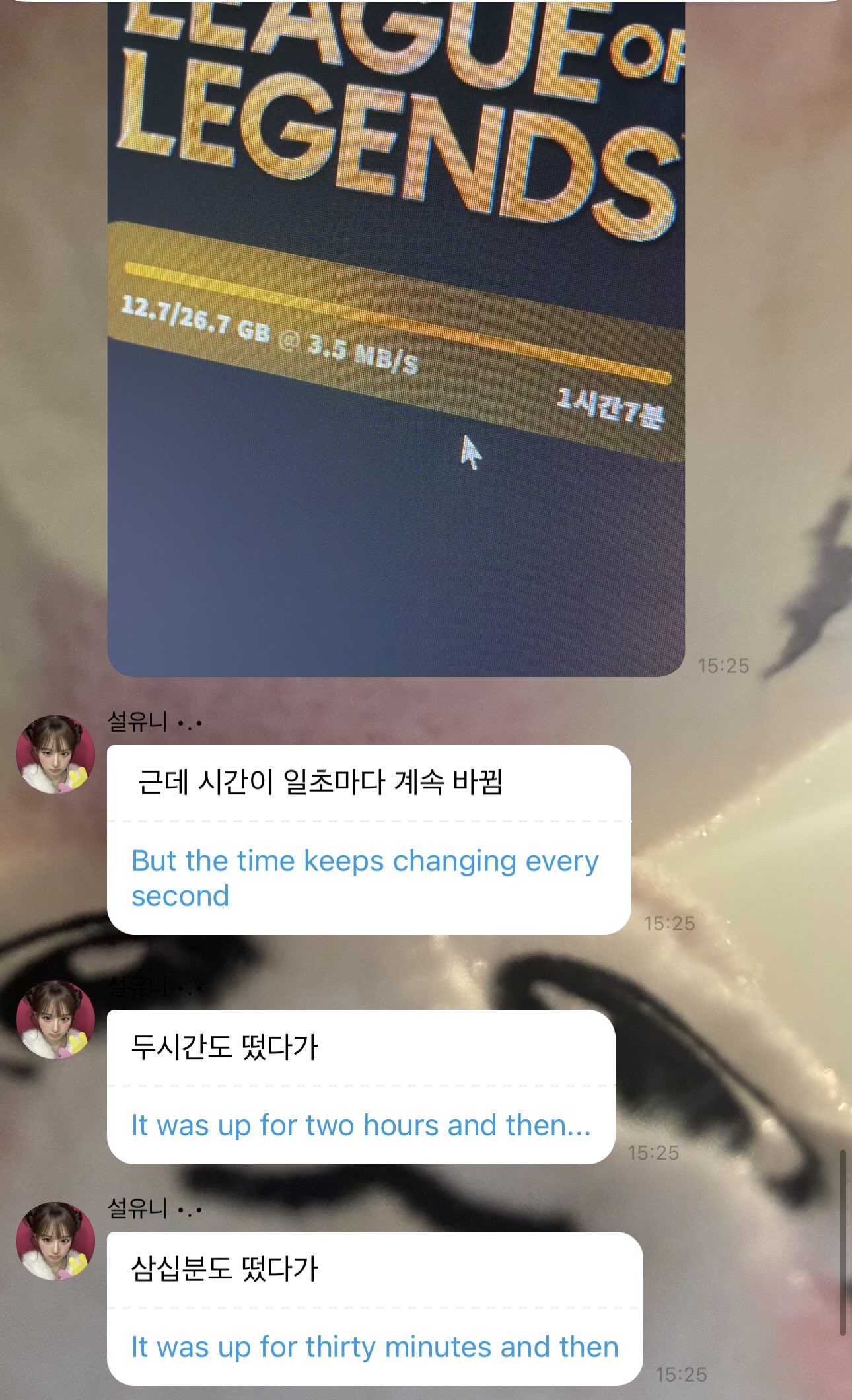Open the League of Legends download photo

(396, 337)
